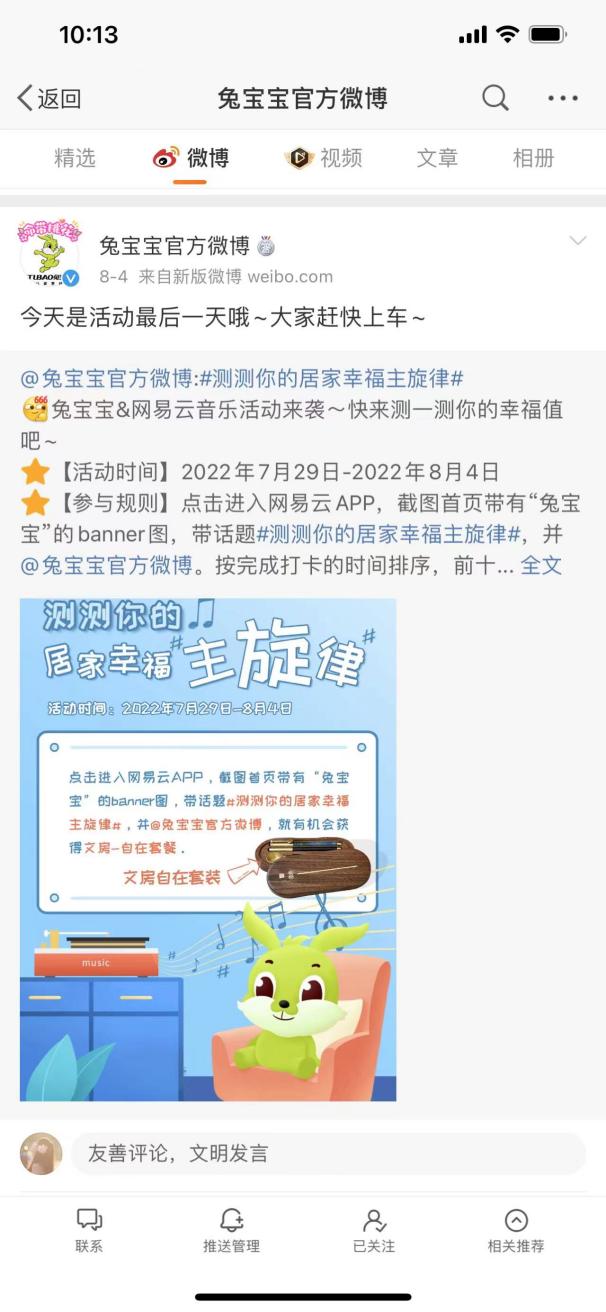Open the activity poster image

coord(208,849)
